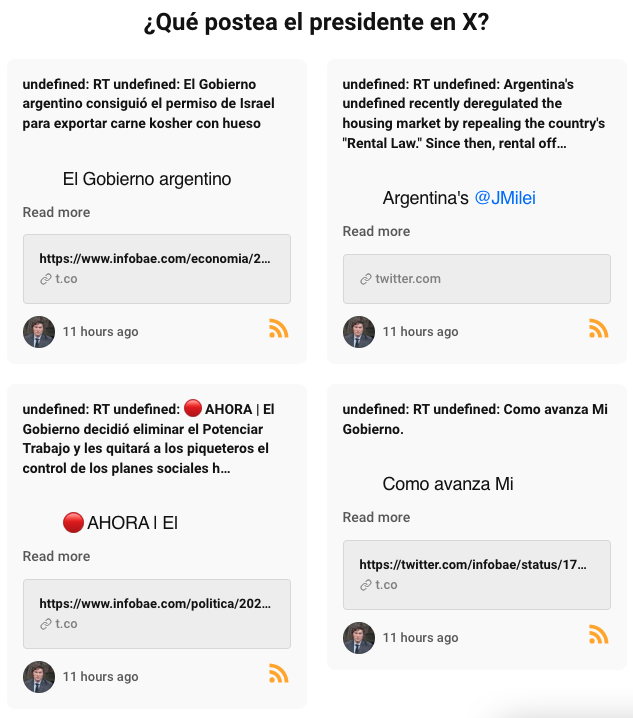Expand Read more on Como avanza post
This screenshot has width=633, height=718.
(376, 517)
